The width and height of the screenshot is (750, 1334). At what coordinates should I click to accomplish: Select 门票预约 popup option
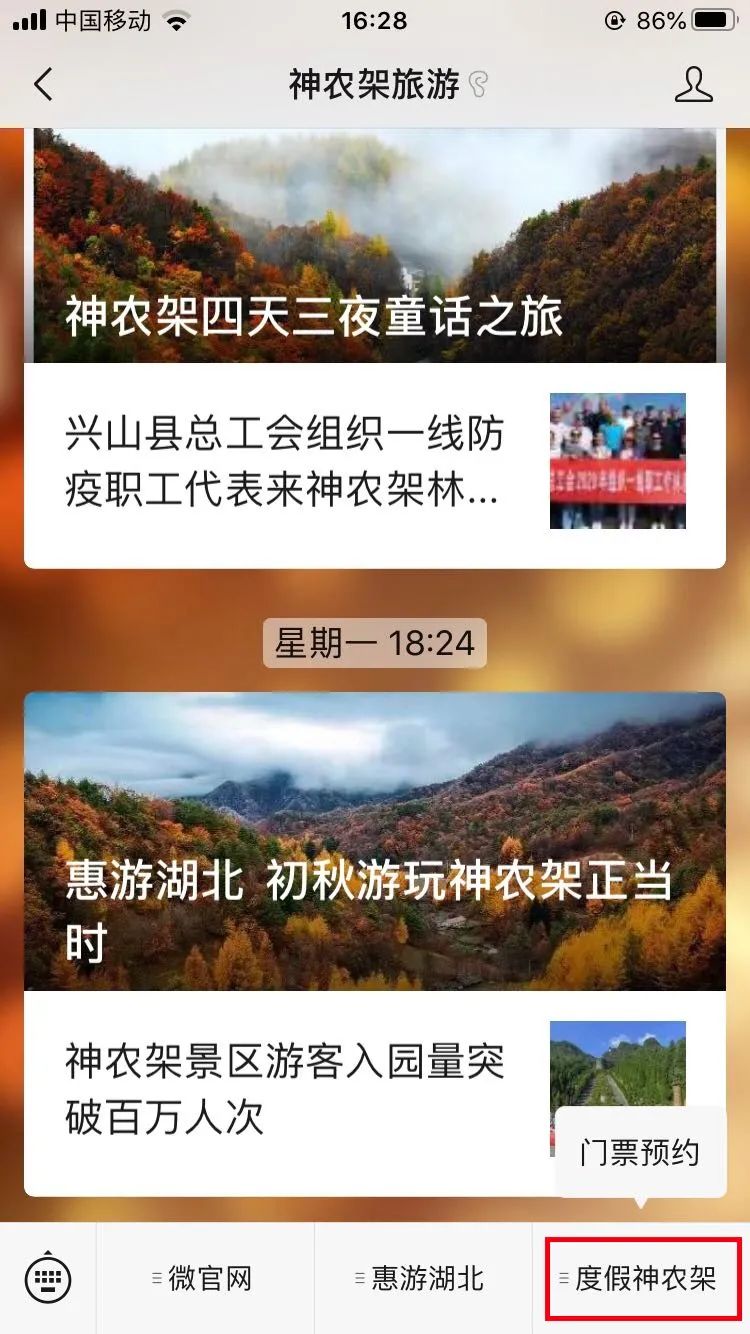pyautogui.click(x=639, y=1152)
